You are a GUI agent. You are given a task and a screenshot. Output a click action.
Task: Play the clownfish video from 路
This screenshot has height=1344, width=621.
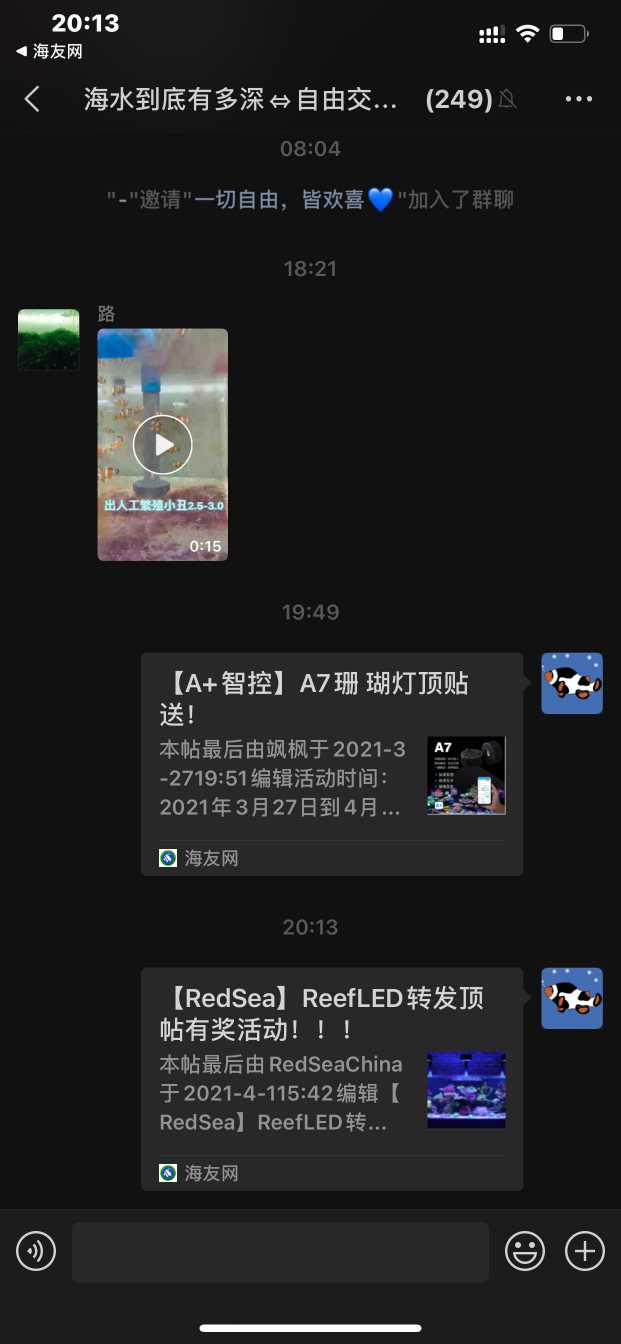(162, 444)
